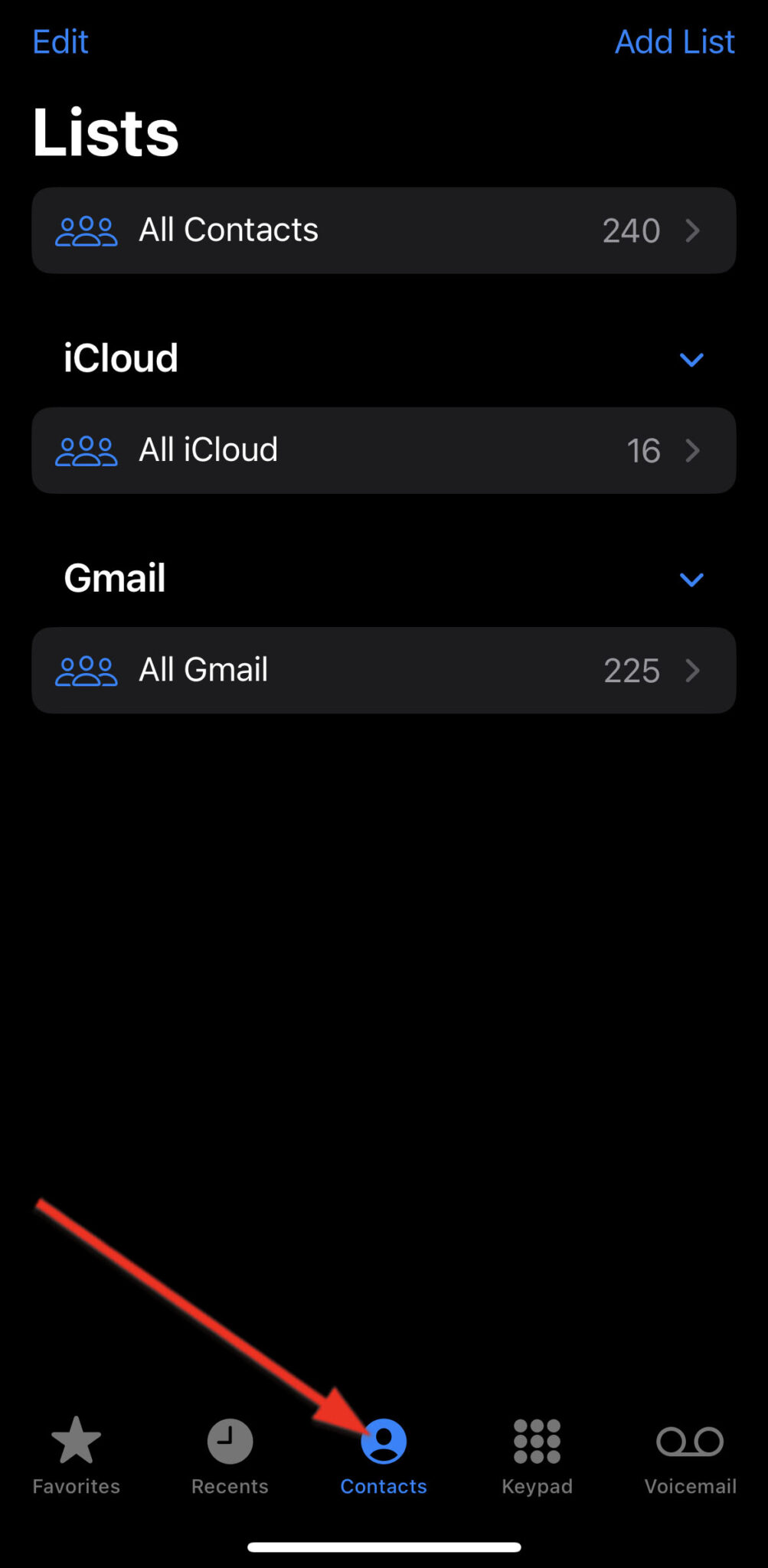
Task: Tap Add List to create a list
Action: [x=674, y=42]
